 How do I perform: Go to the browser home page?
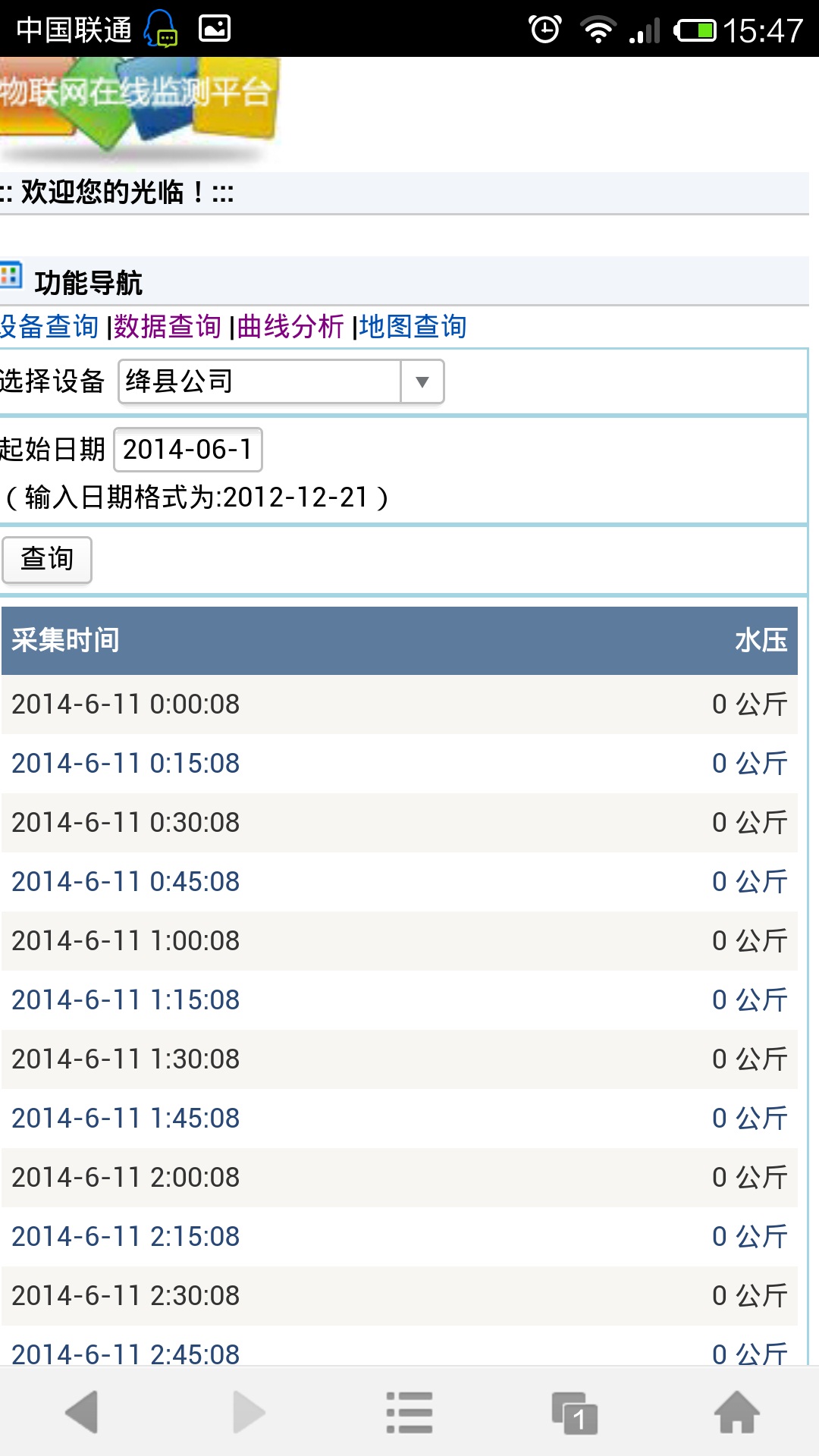(x=737, y=1412)
